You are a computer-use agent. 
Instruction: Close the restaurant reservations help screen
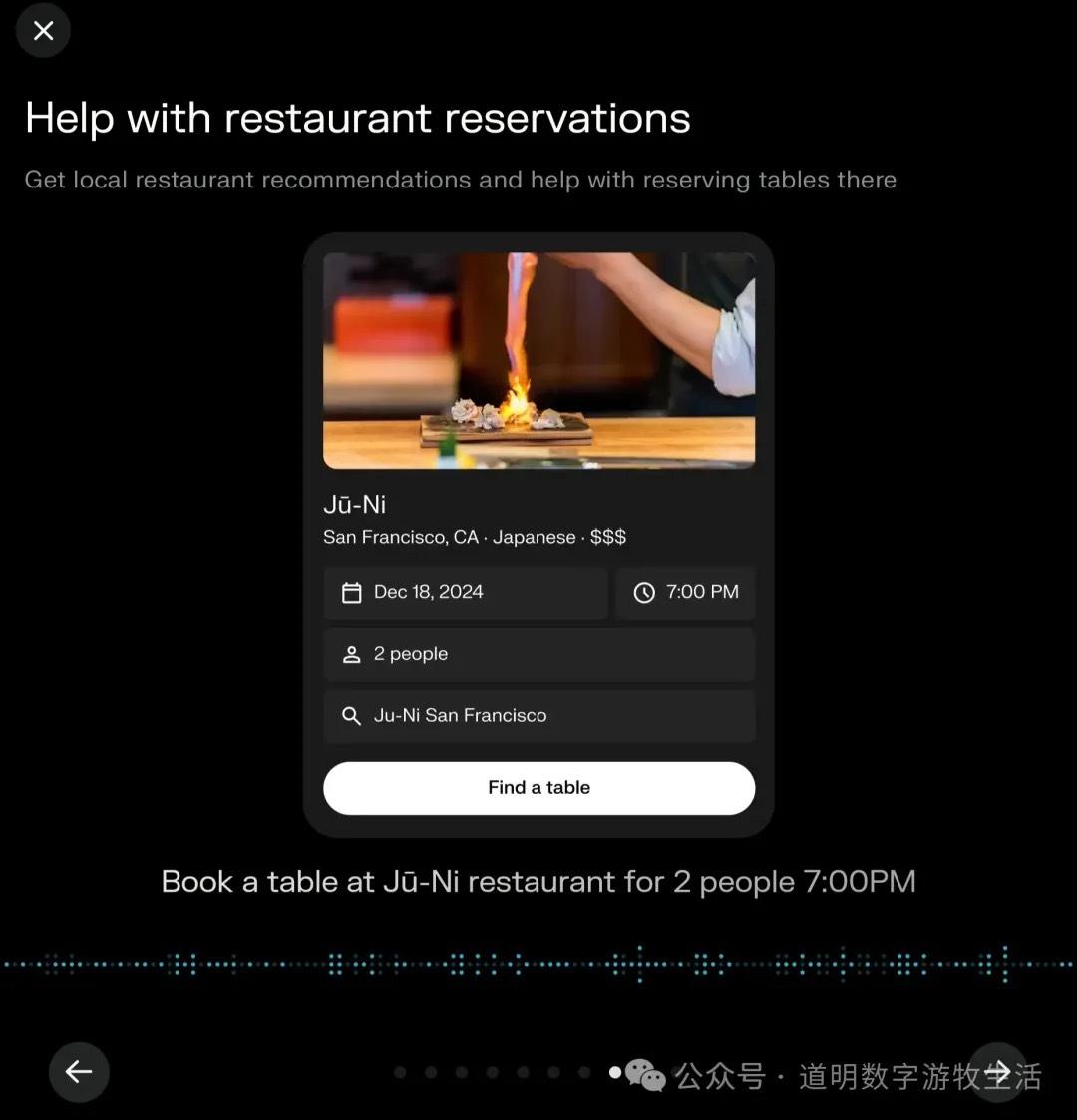[x=43, y=31]
